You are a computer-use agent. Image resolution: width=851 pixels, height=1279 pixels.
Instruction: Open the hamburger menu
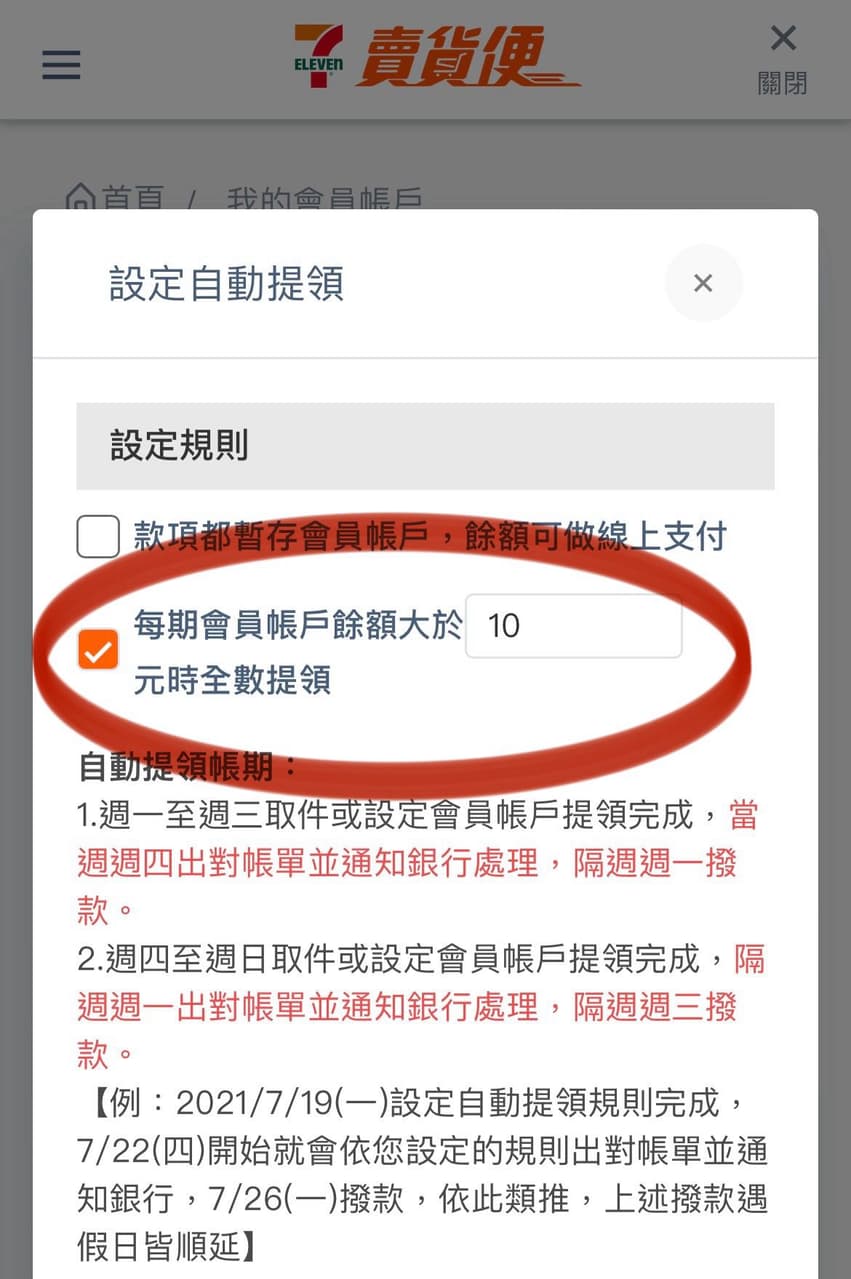(x=61, y=65)
